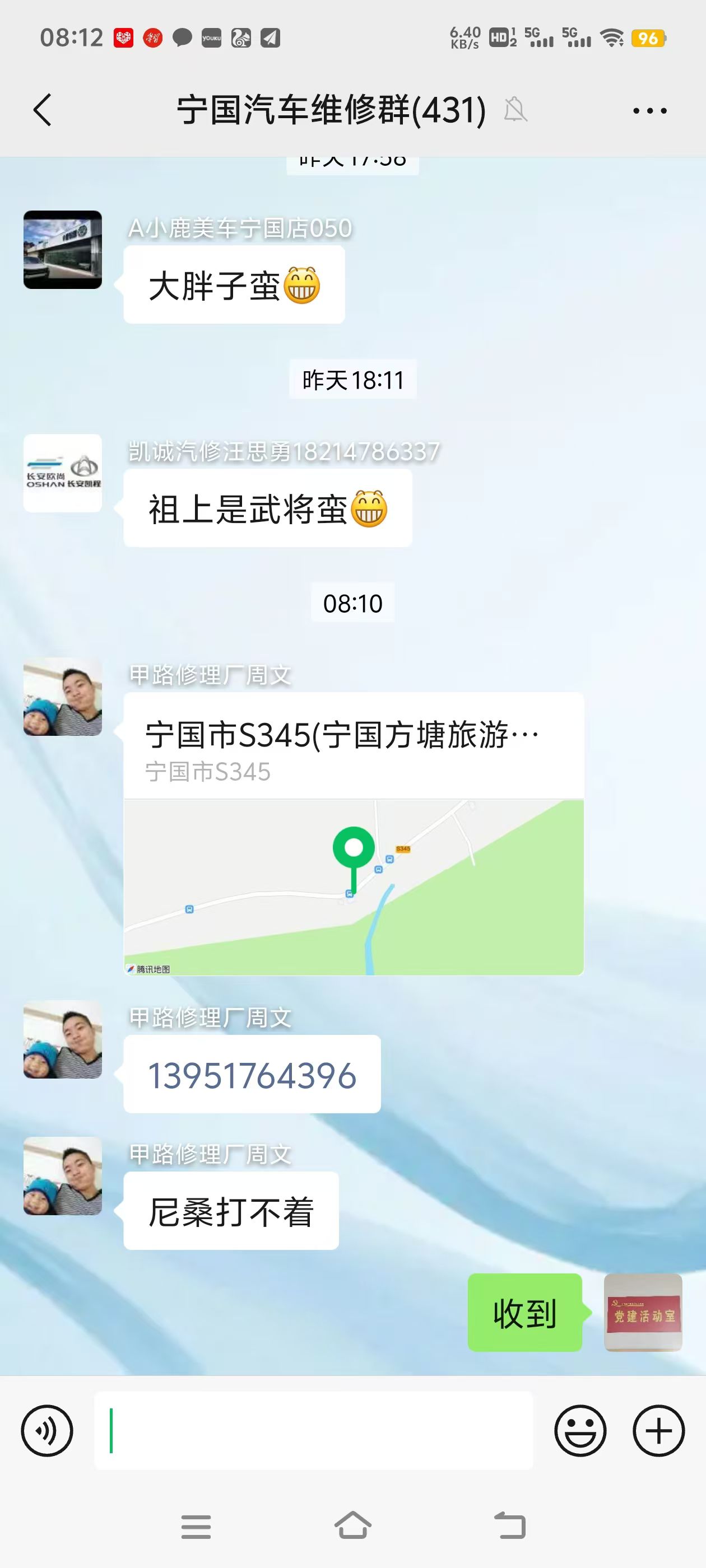Switch to voice message input
The image size is (706, 1568).
[x=47, y=1430]
